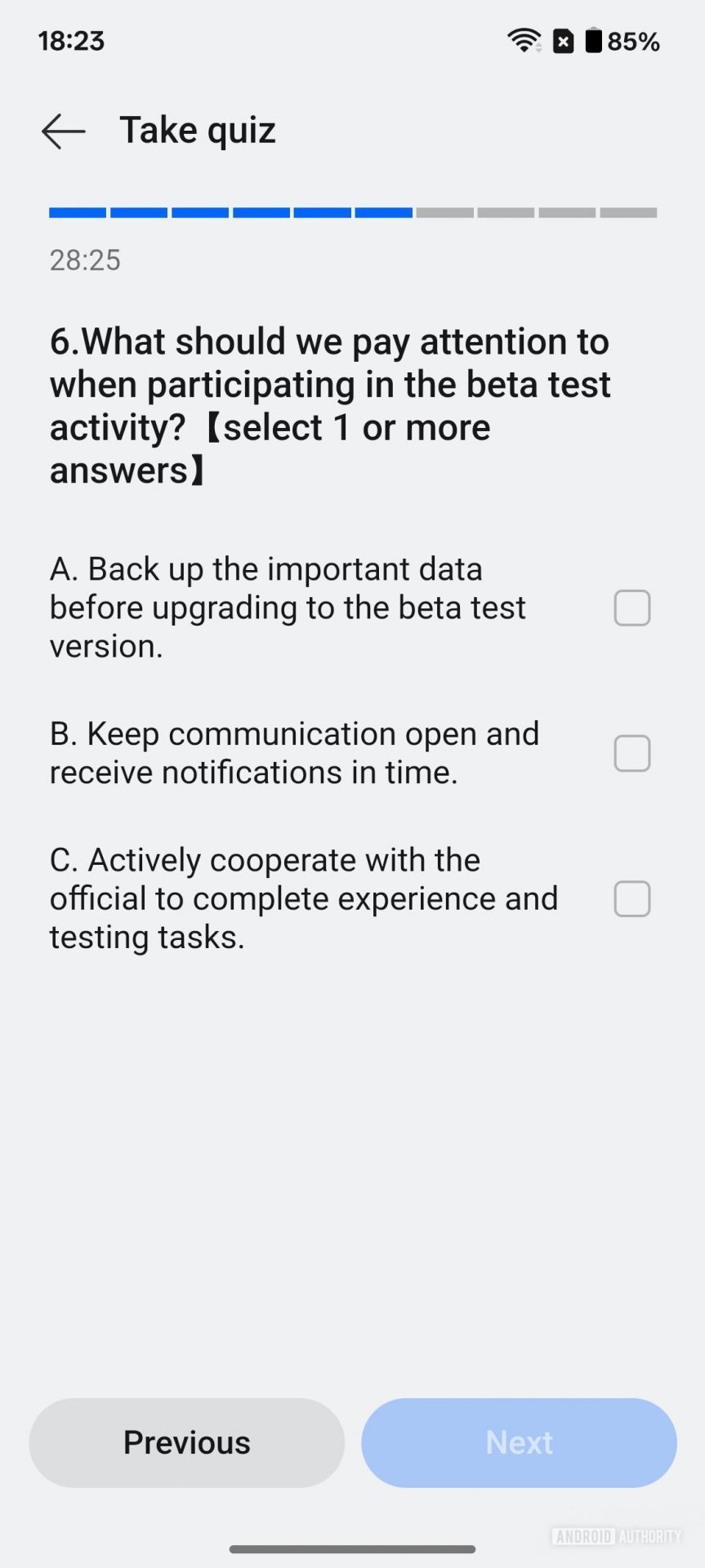This screenshot has width=705, height=1568.
Task: Tick option C actively cooperate with official
Action: [631, 899]
